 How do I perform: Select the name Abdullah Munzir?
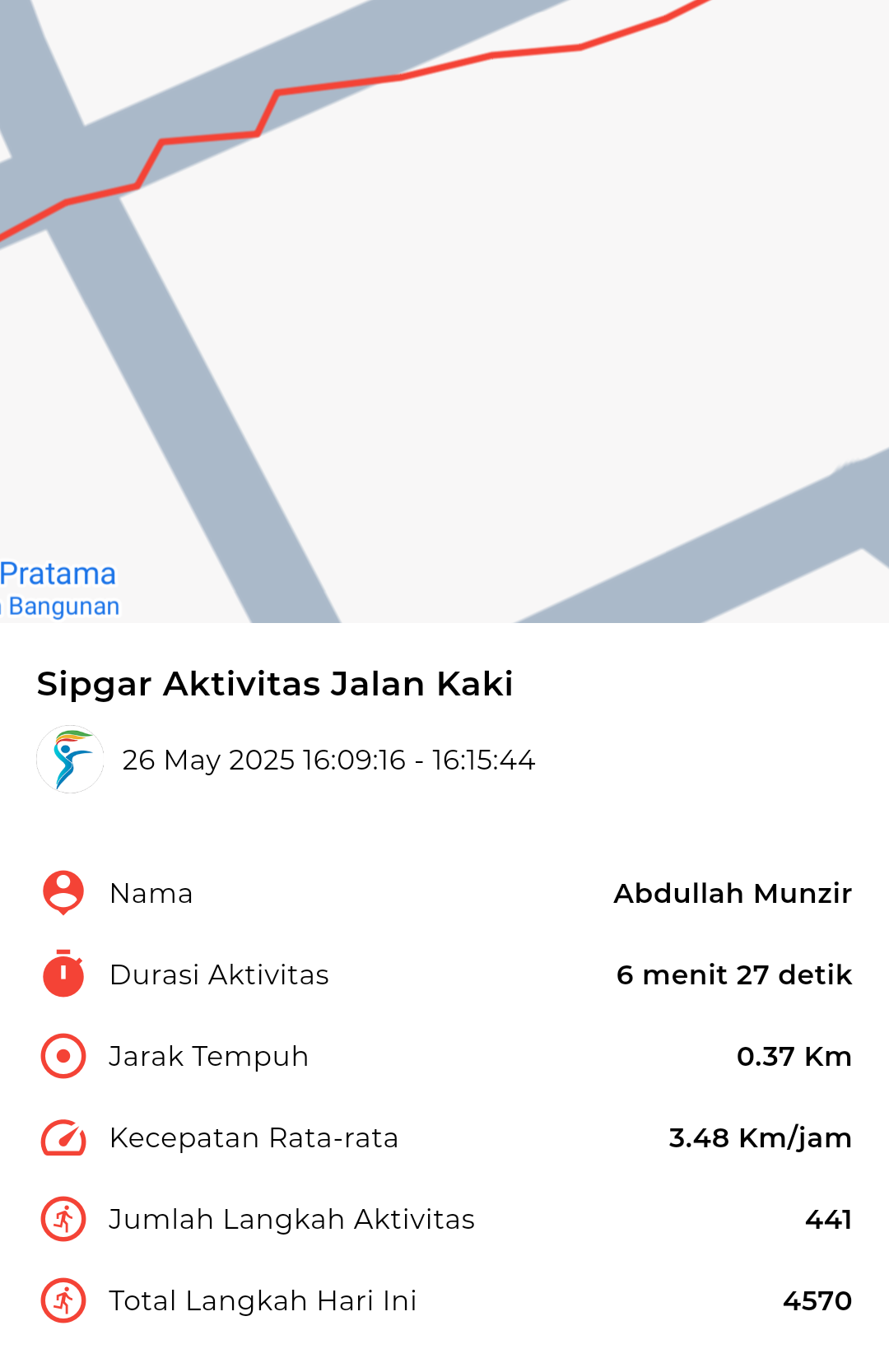[x=734, y=894]
